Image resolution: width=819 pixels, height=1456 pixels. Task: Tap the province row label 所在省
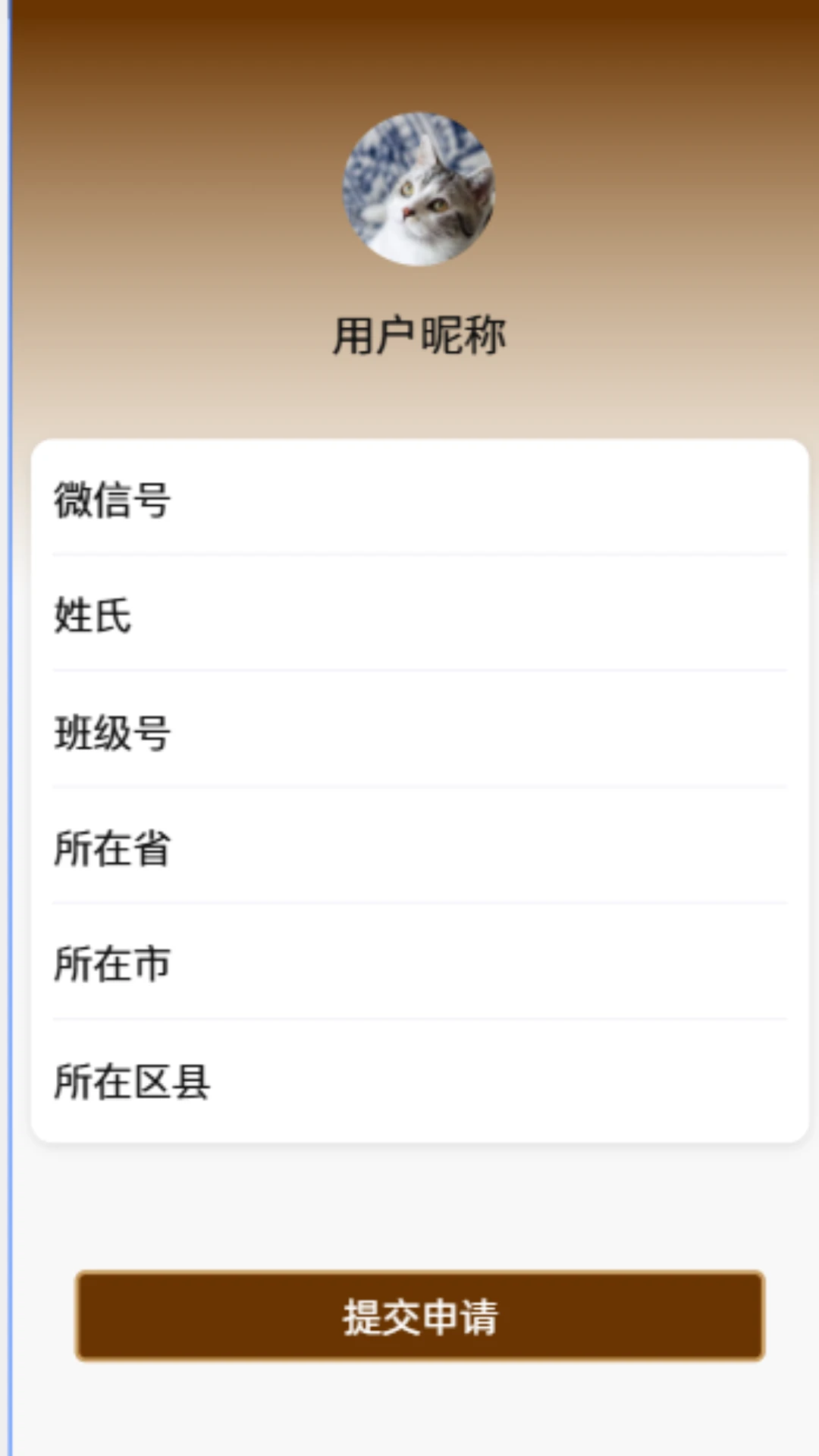click(114, 849)
